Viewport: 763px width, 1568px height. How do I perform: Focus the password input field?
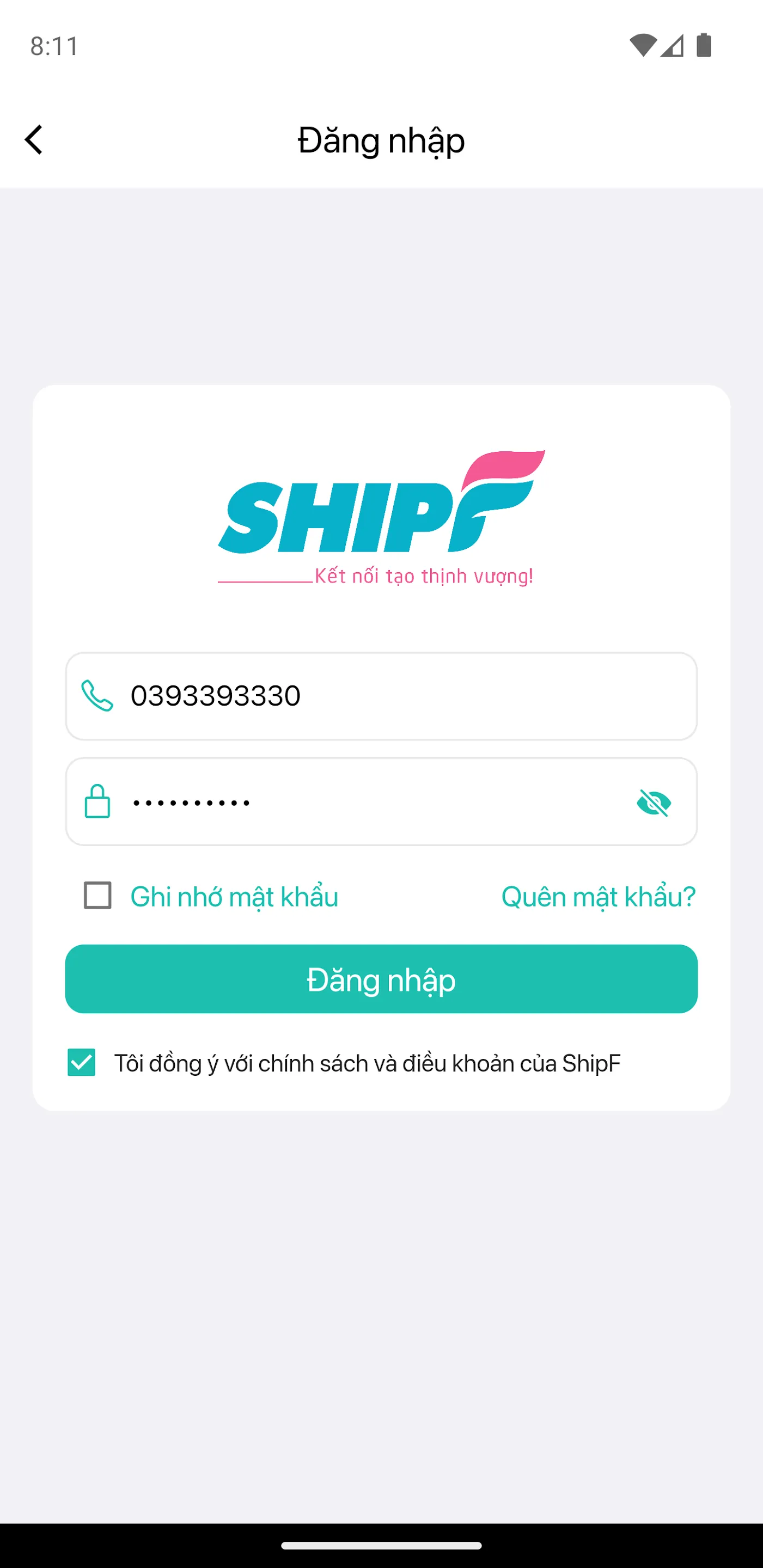click(365, 801)
